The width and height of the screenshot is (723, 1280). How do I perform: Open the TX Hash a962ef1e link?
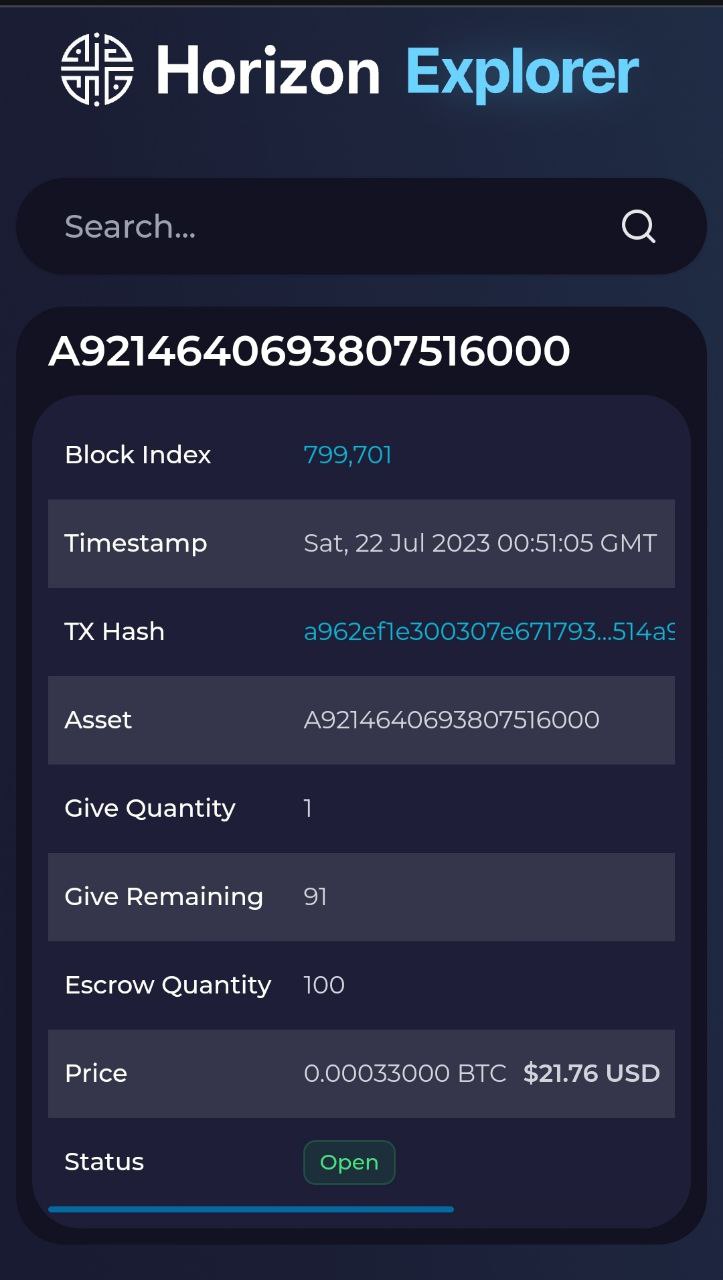point(489,632)
